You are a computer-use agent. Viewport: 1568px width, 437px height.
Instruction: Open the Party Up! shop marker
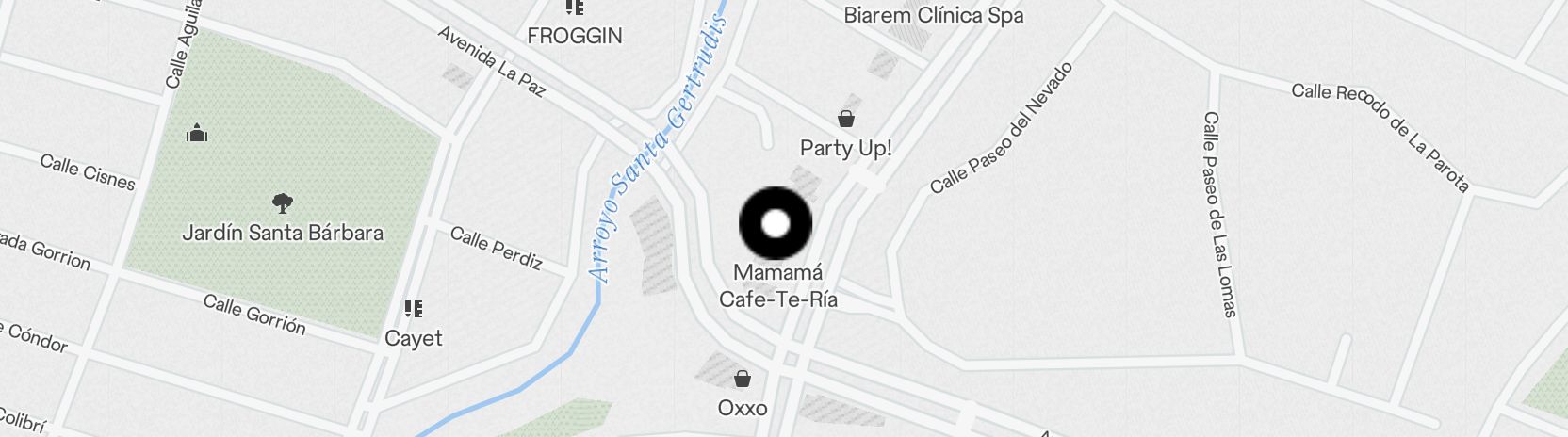point(845,119)
